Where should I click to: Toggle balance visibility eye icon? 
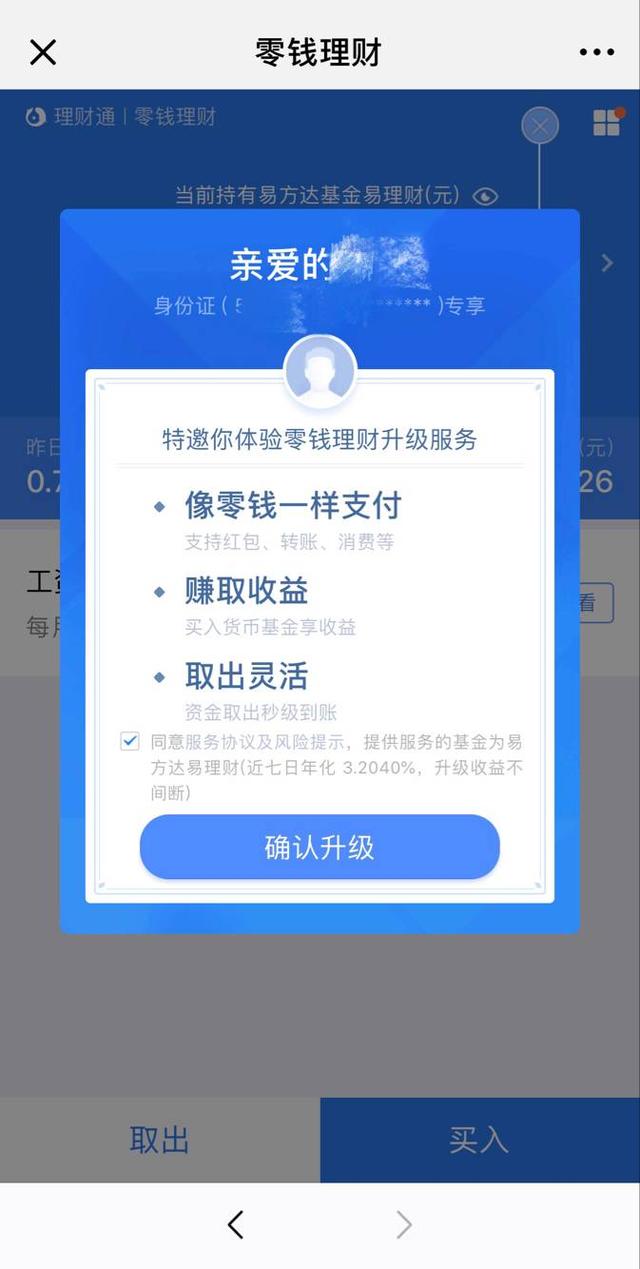pos(485,196)
